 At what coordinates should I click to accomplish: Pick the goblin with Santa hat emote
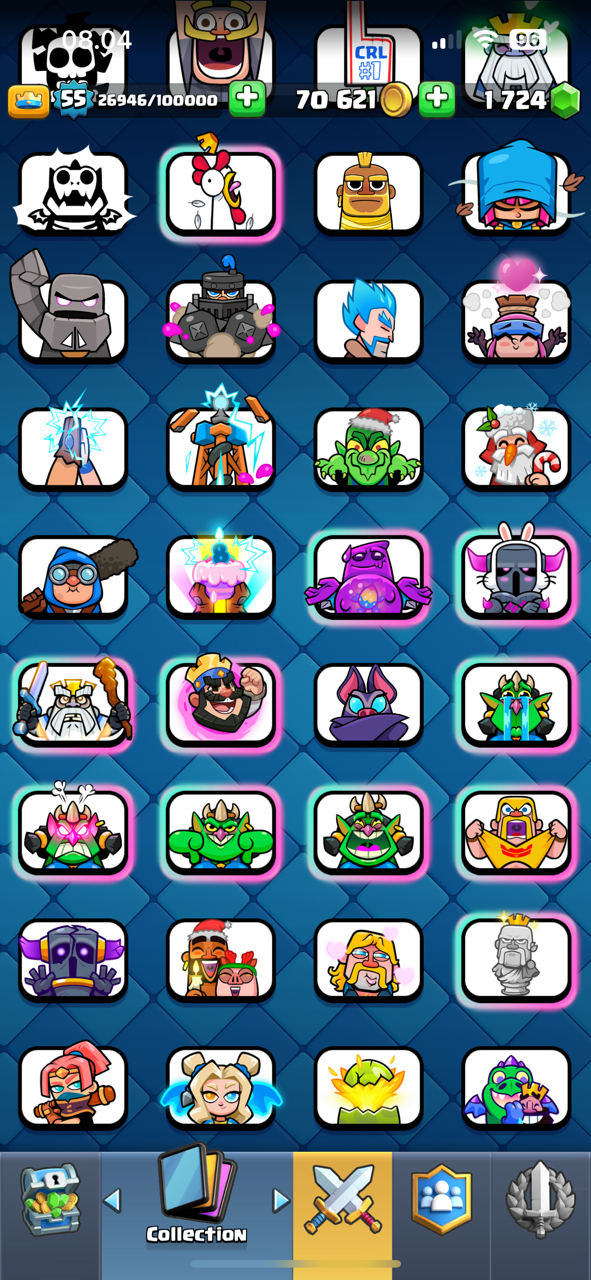369,448
